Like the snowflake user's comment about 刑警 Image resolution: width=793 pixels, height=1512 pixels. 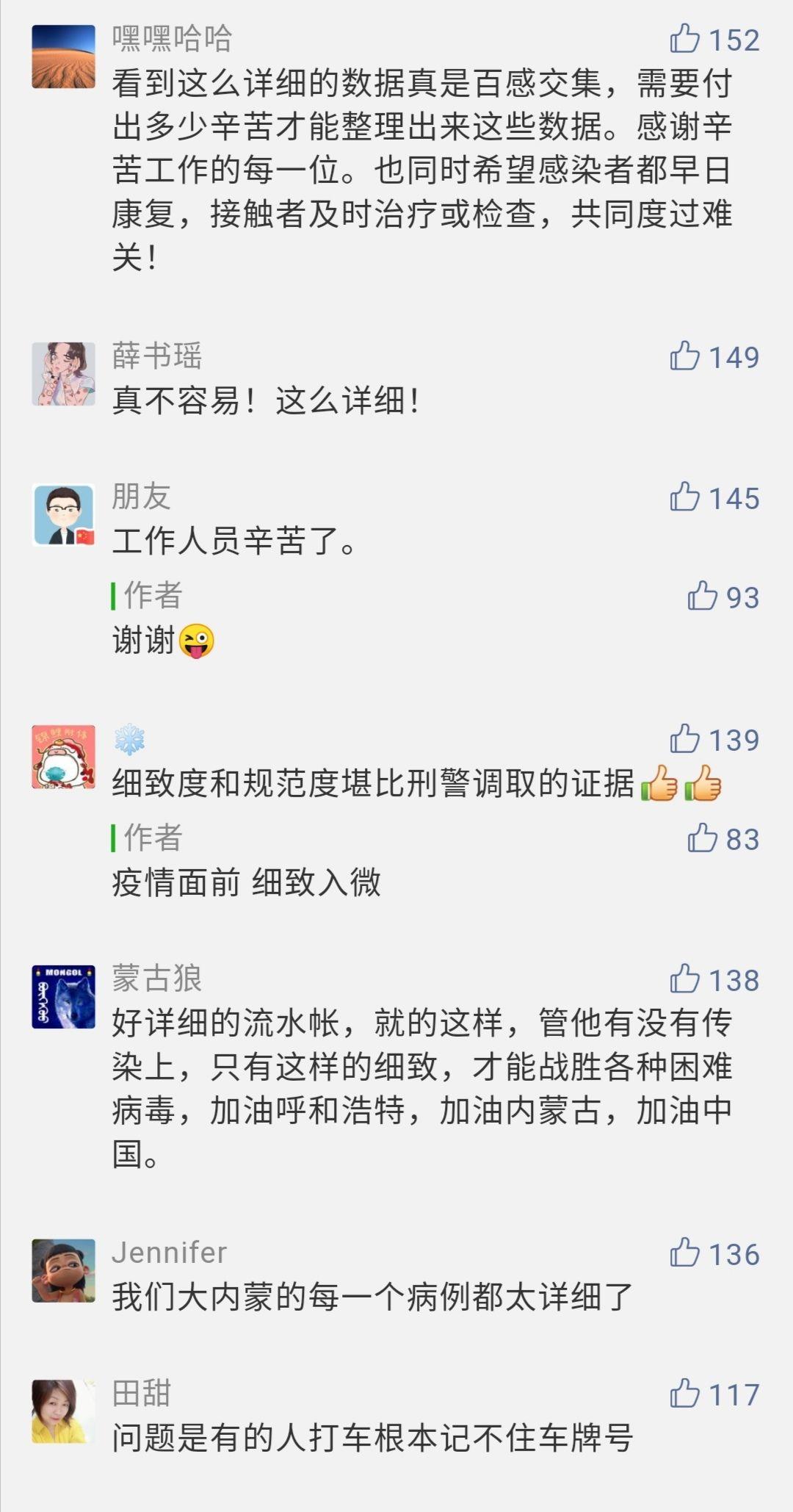(x=684, y=739)
